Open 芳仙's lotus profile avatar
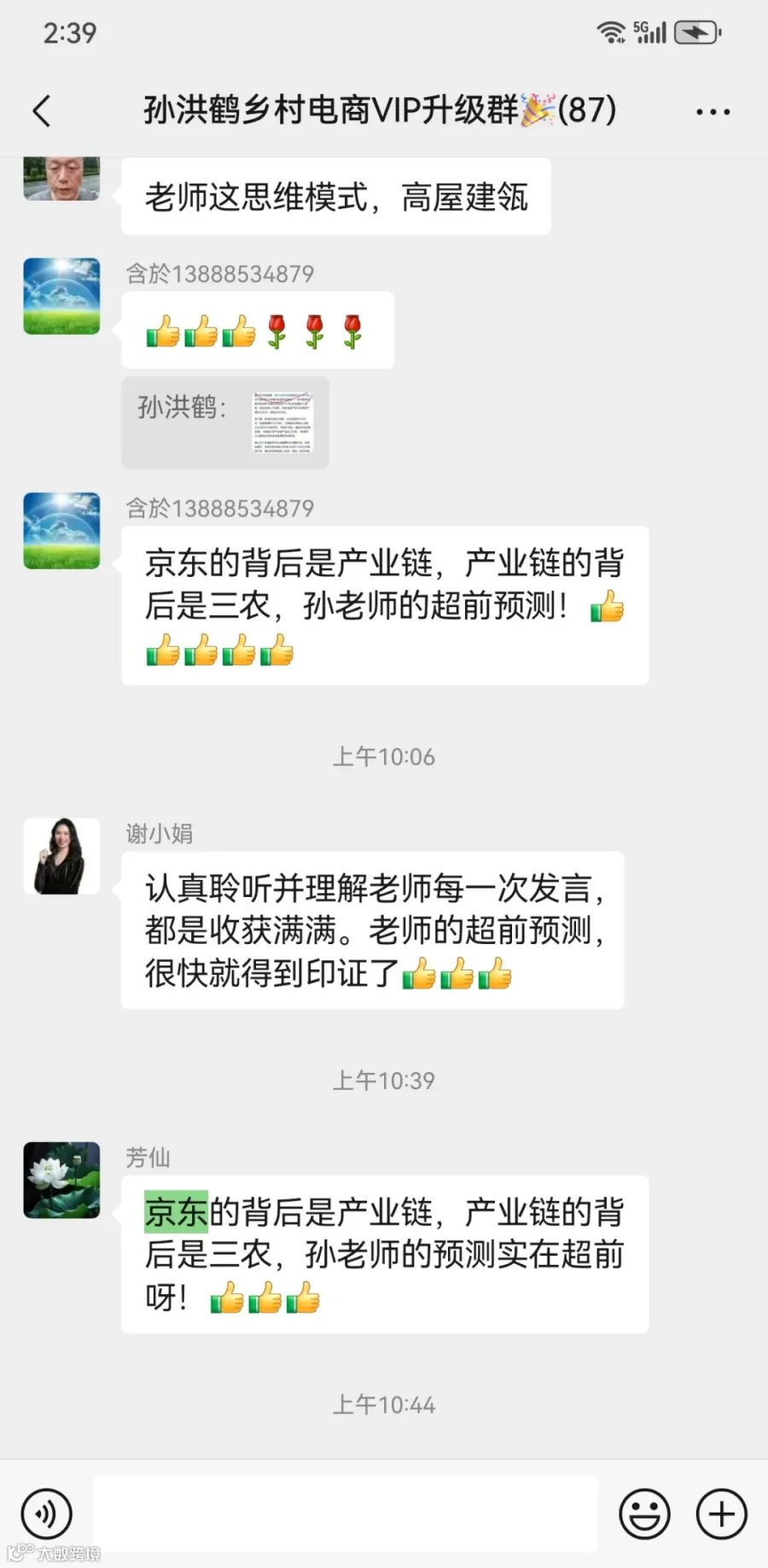This screenshot has width=768, height=1568. point(61,1180)
